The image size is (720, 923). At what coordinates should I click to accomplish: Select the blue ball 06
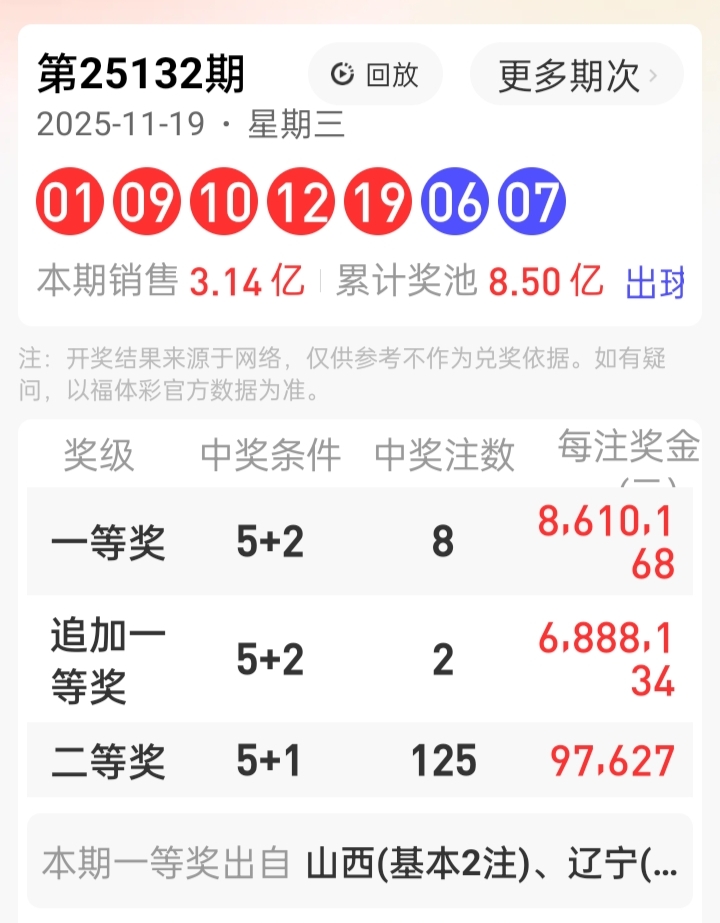[x=453, y=202]
